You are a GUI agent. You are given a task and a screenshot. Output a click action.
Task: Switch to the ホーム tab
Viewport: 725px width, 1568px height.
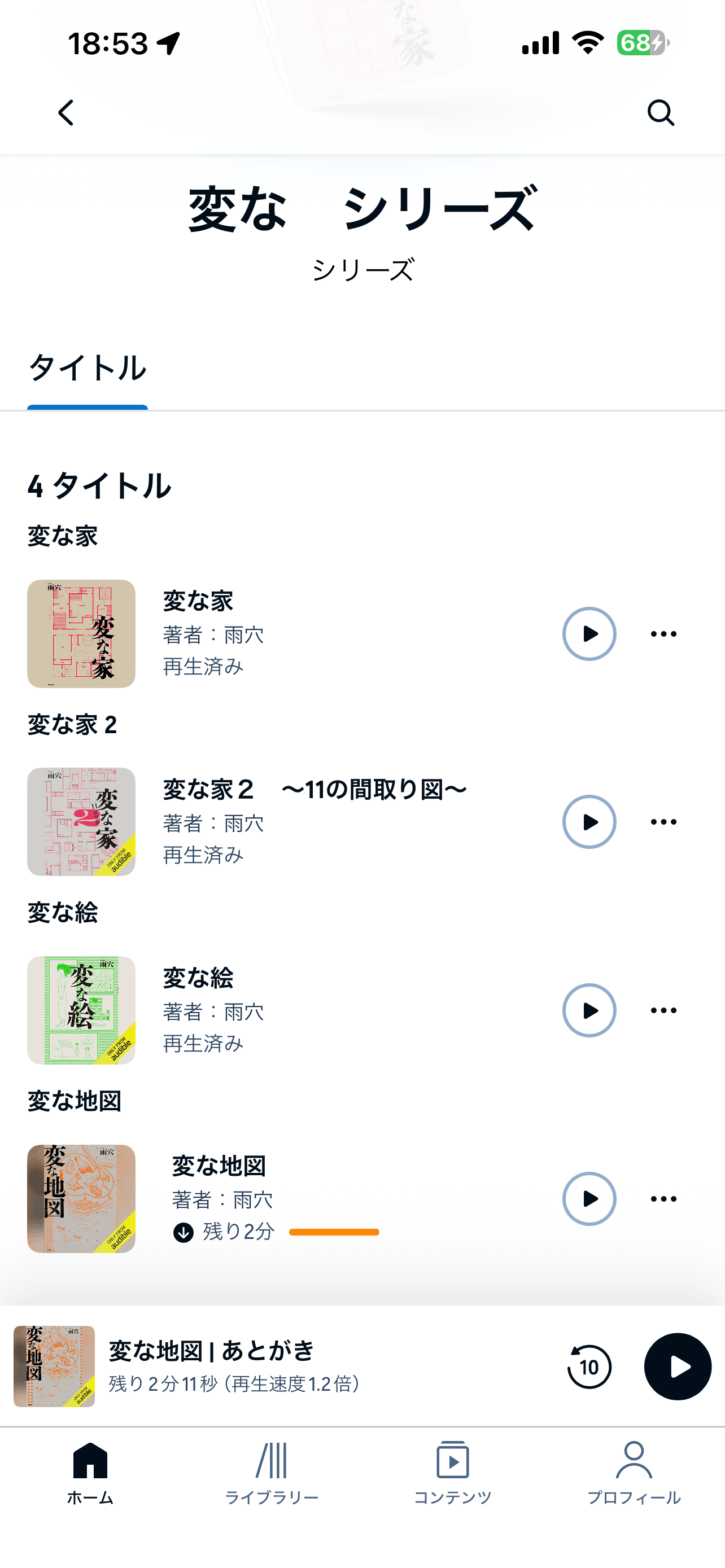[90, 1472]
